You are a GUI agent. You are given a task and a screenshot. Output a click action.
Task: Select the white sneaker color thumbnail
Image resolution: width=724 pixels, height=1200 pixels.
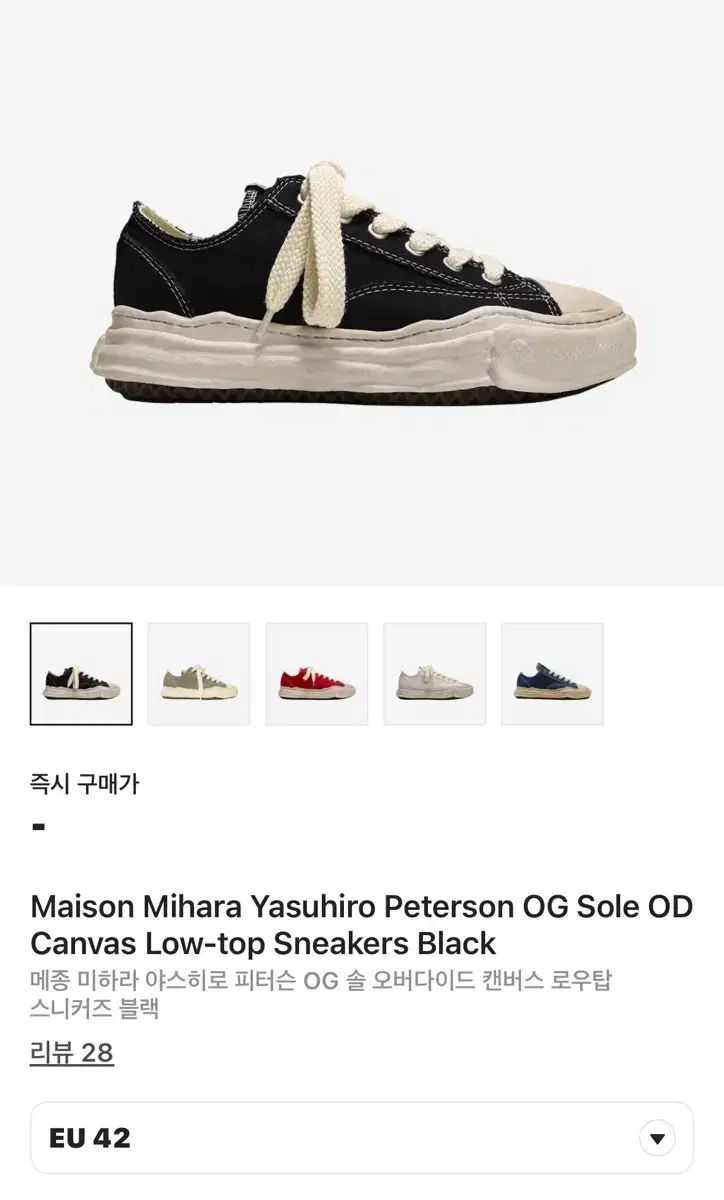(x=435, y=674)
